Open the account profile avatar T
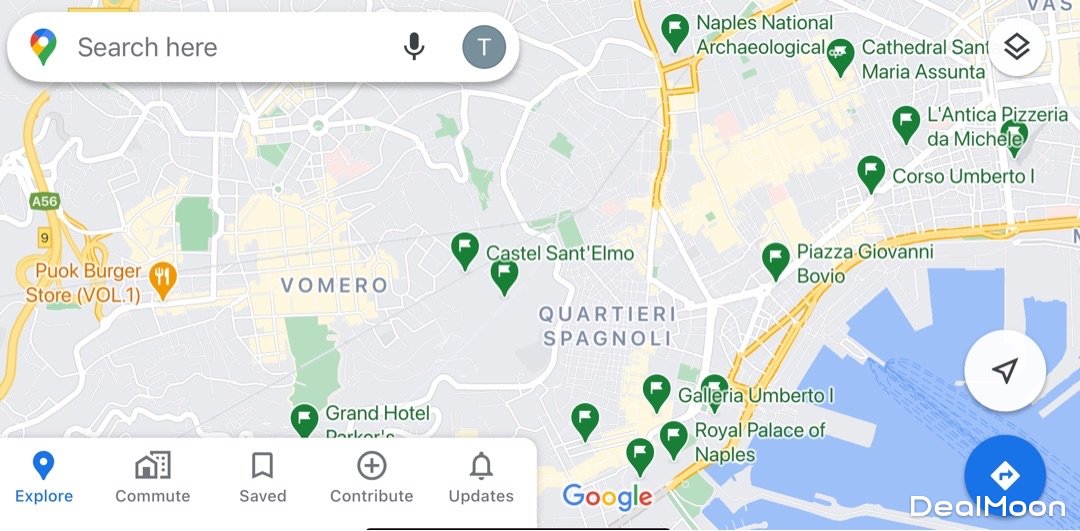This screenshot has height=531, width=1080. (484, 47)
